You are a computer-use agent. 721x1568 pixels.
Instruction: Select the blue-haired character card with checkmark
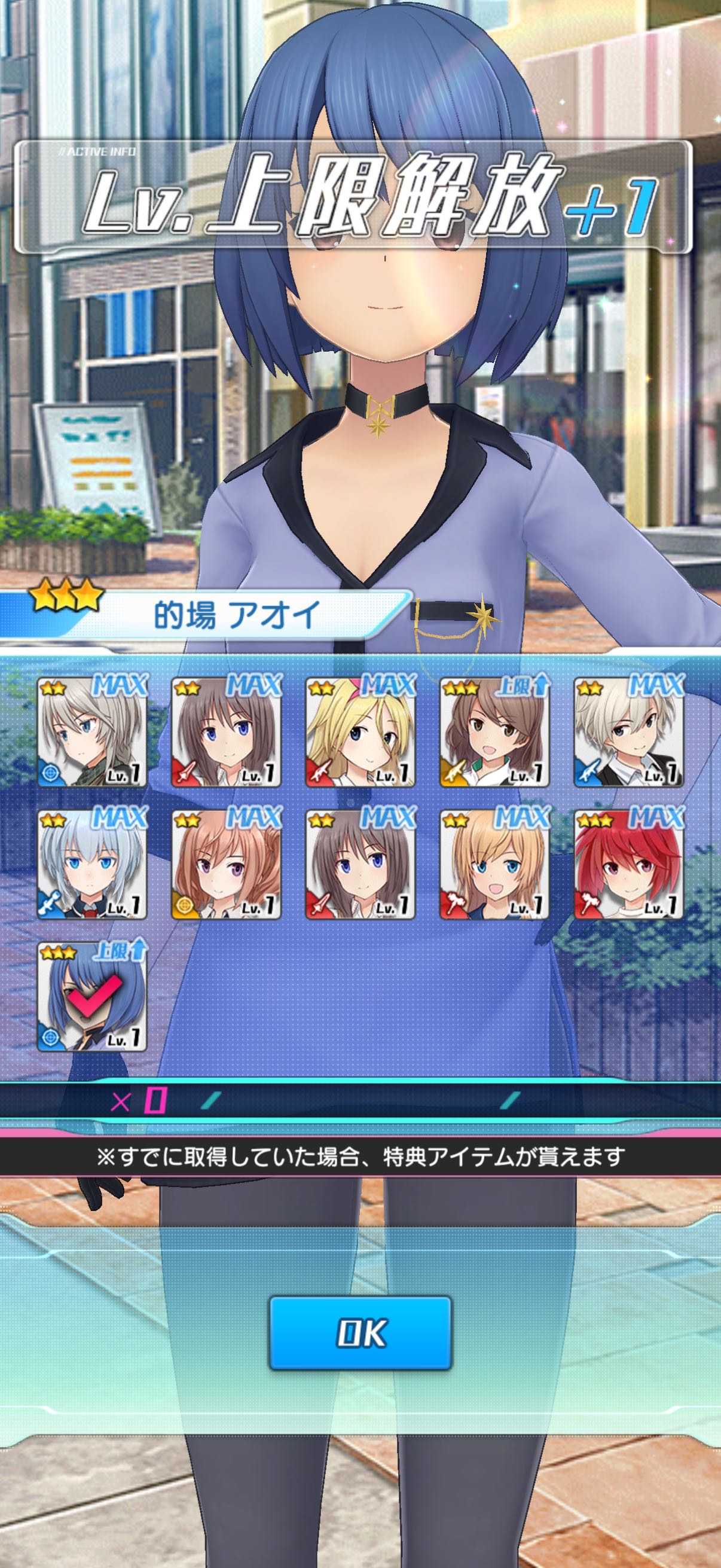[92, 997]
